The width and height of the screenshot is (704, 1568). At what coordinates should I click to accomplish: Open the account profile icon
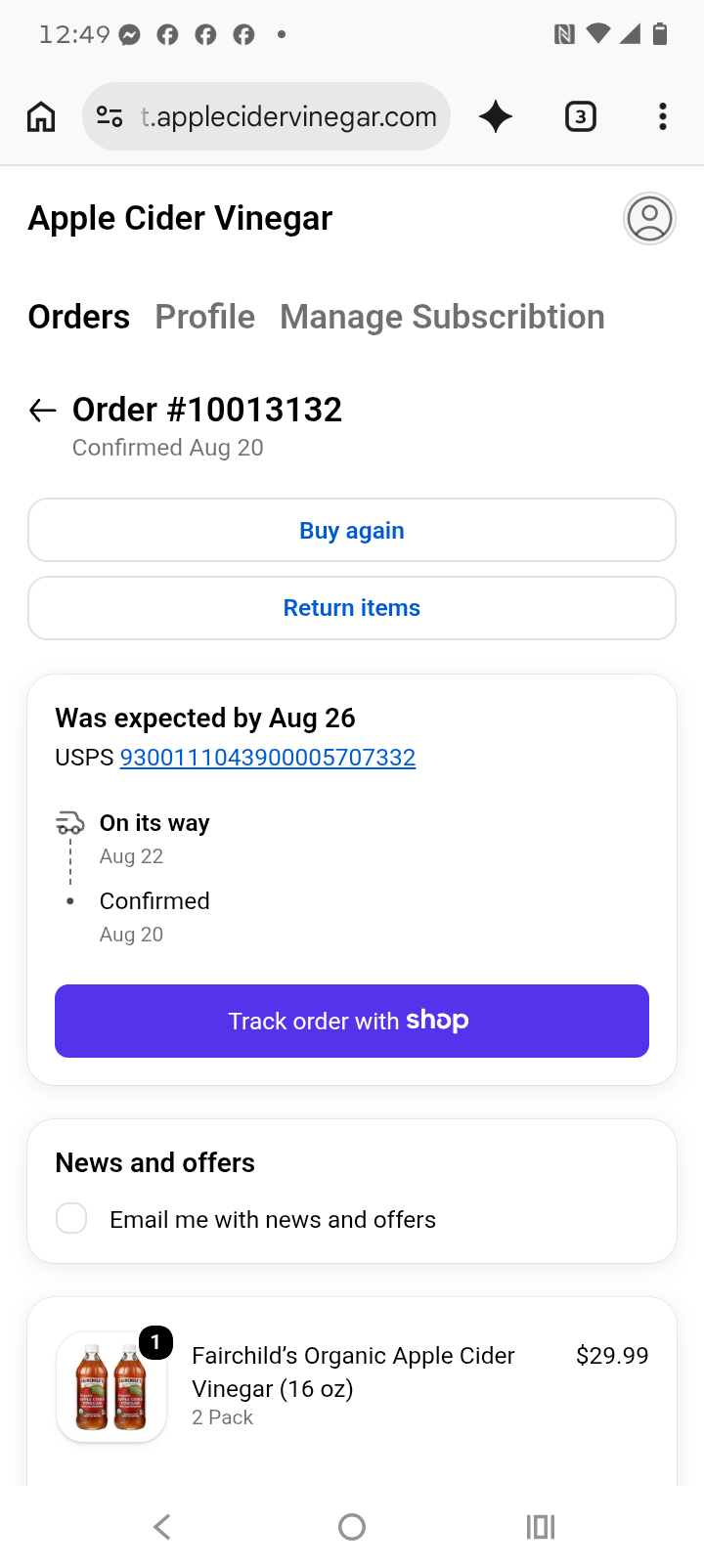[649, 218]
